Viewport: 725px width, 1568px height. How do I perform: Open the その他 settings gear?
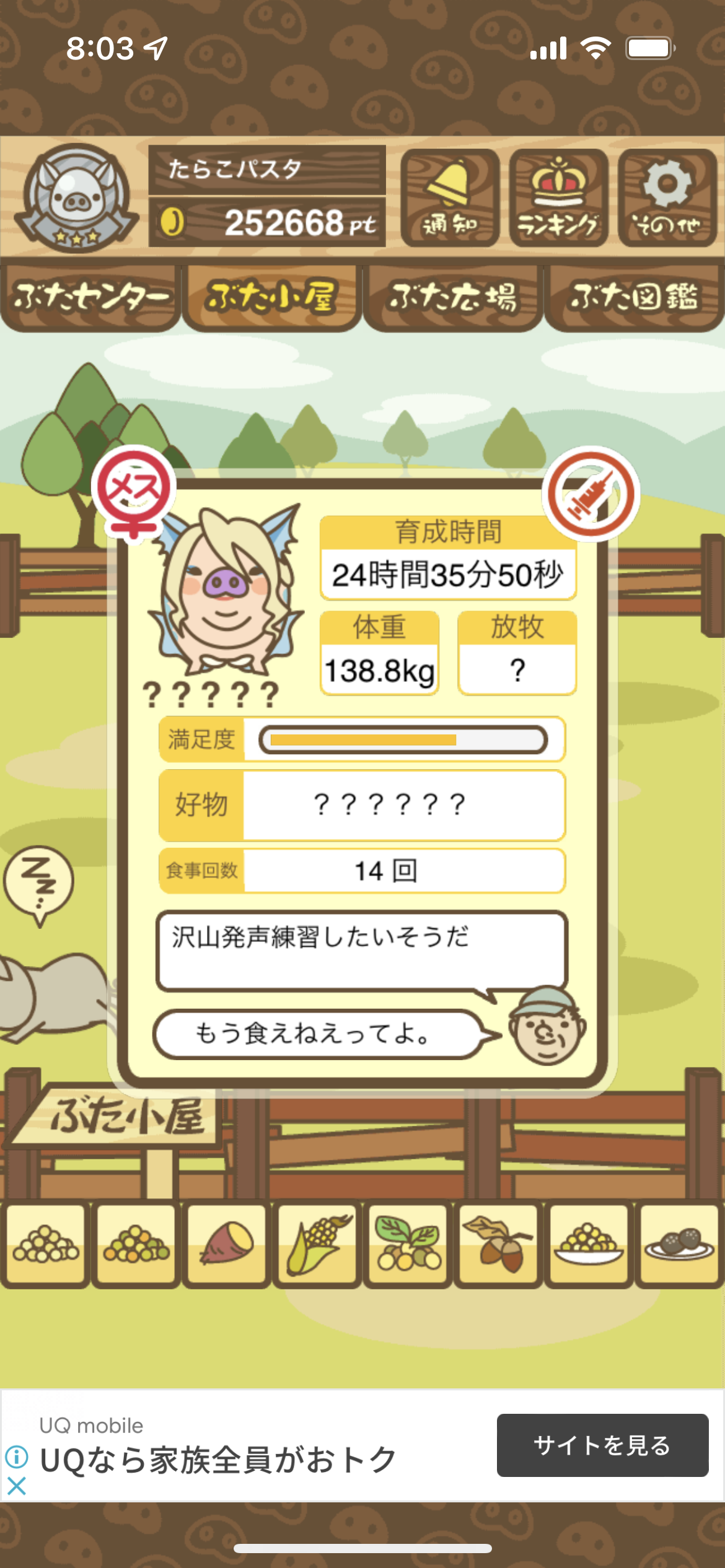click(x=667, y=198)
